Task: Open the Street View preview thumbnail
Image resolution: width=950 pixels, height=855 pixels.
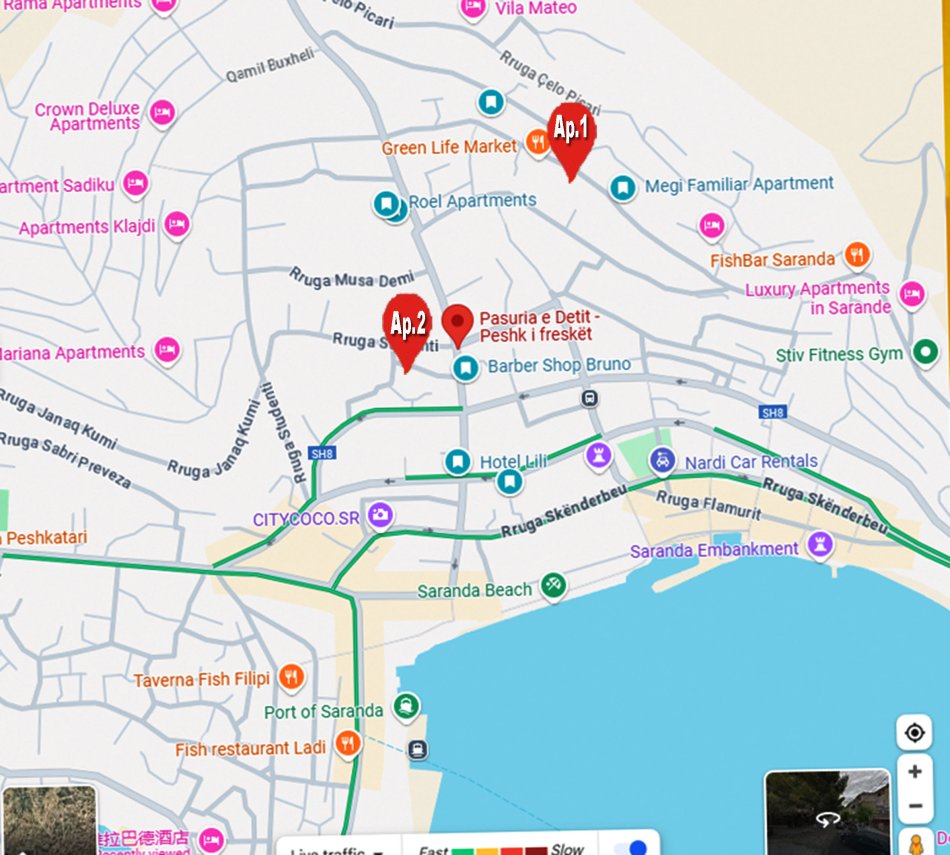Action: tap(827, 812)
